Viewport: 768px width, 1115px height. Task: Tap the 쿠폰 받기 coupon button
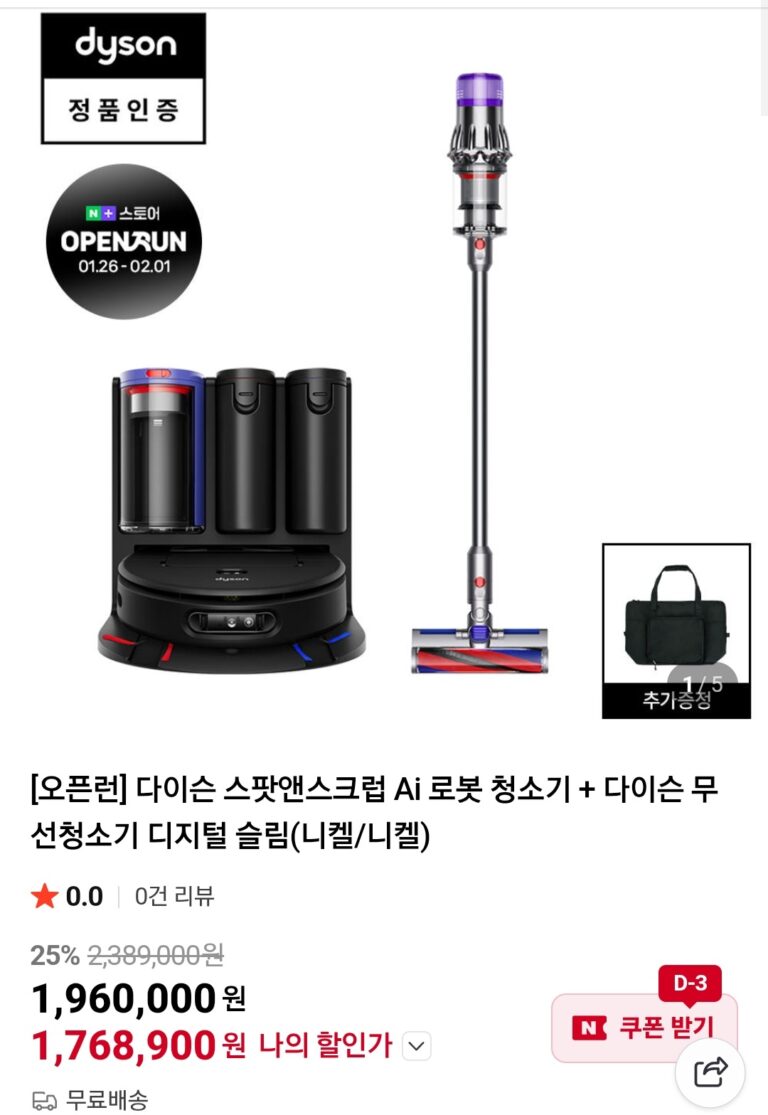[642, 1027]
